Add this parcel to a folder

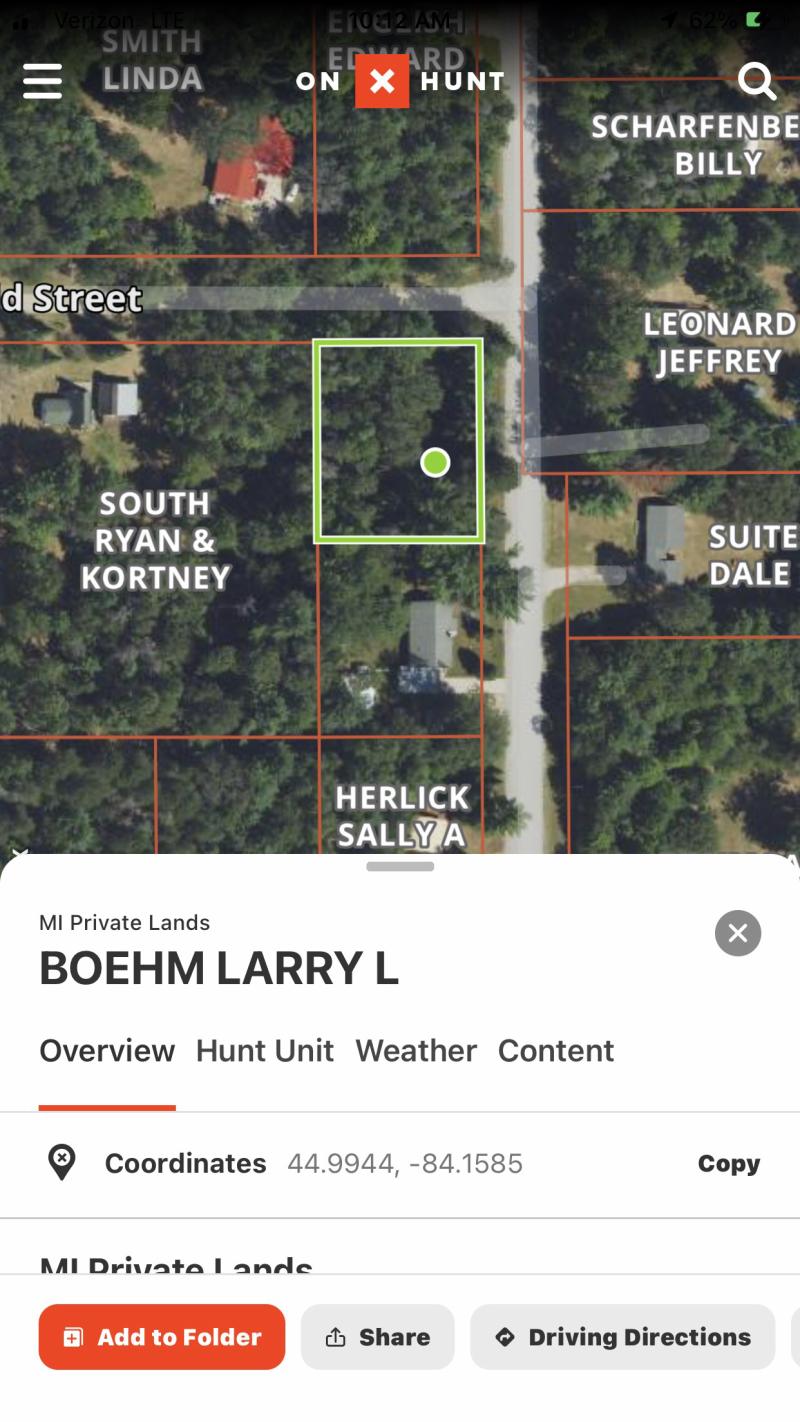pyautogui.click(x=162, y=1337)
